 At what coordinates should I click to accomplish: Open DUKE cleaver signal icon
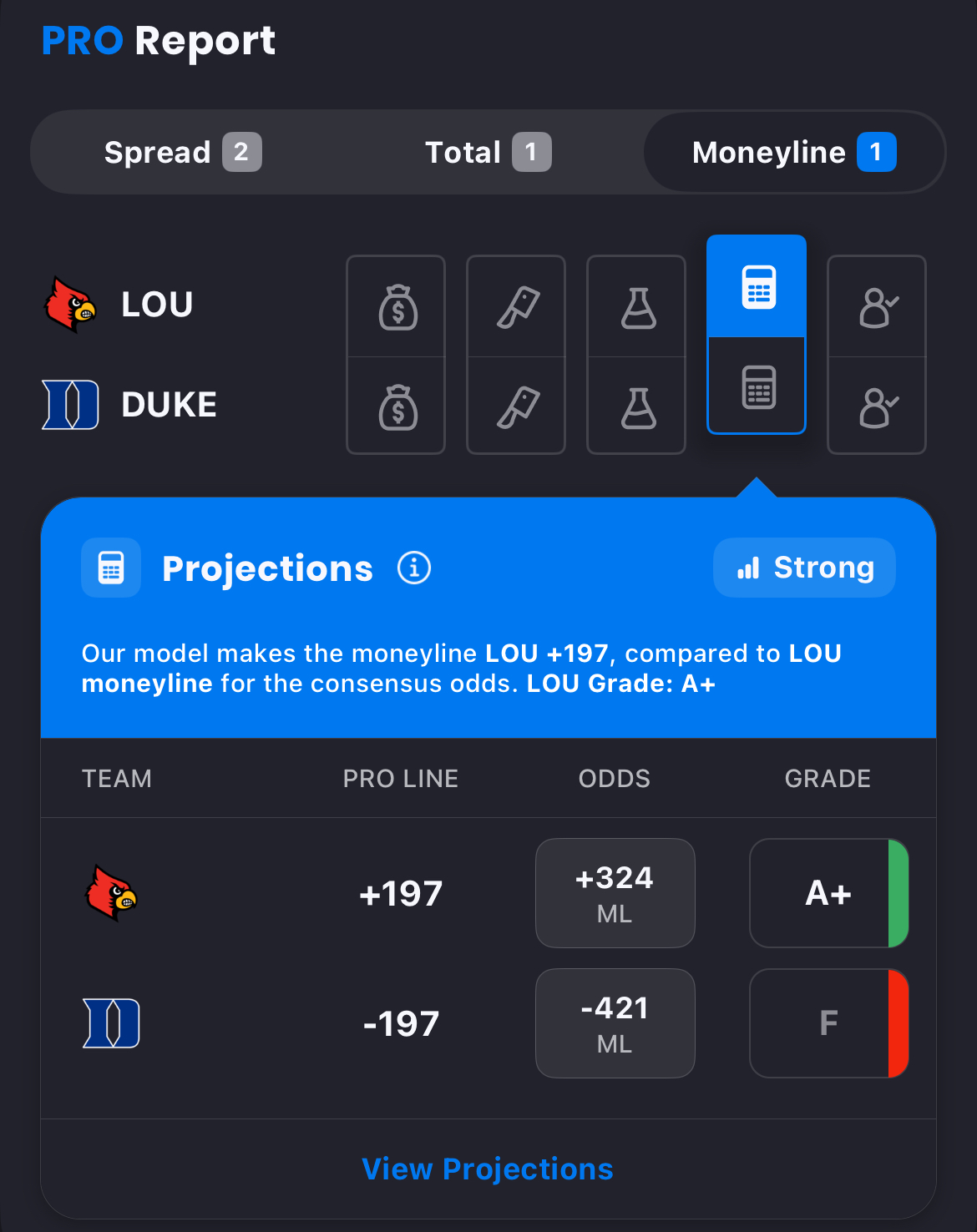pos(517,407)
